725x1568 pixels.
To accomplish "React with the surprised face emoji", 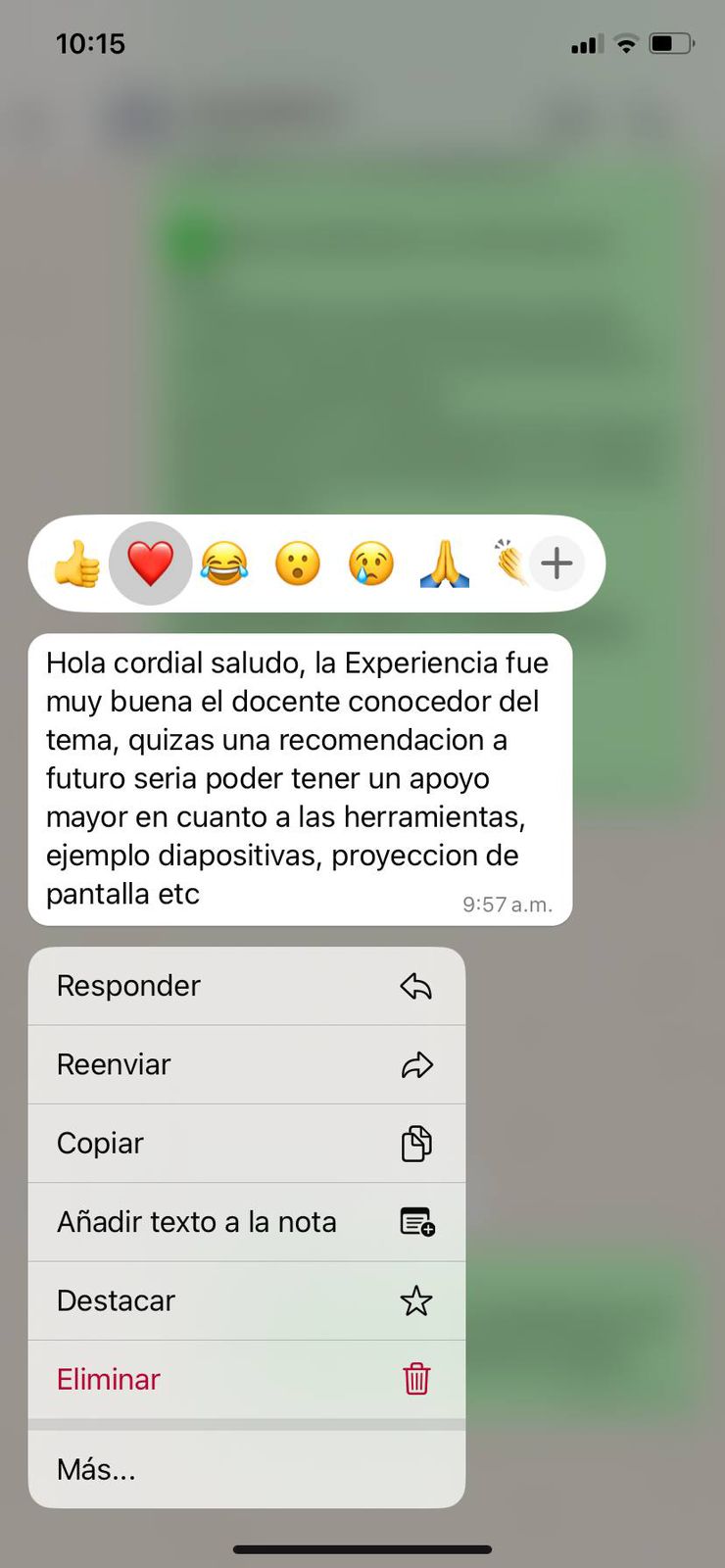I will [x=297, y=564].
